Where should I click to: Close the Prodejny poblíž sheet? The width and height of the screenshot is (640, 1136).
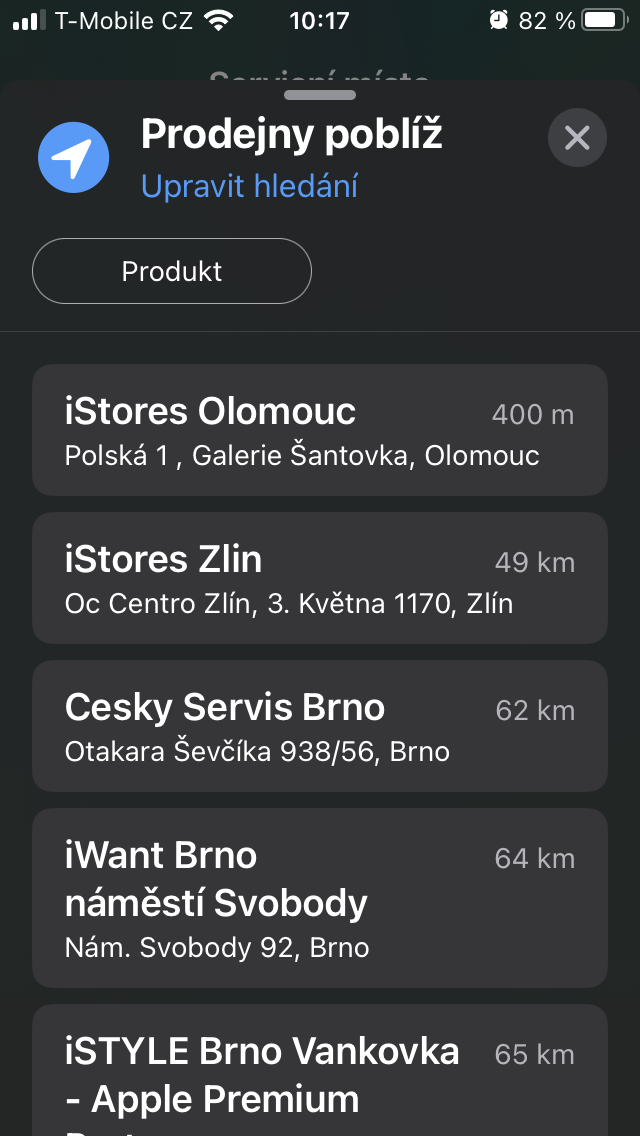tap(577, 137)
